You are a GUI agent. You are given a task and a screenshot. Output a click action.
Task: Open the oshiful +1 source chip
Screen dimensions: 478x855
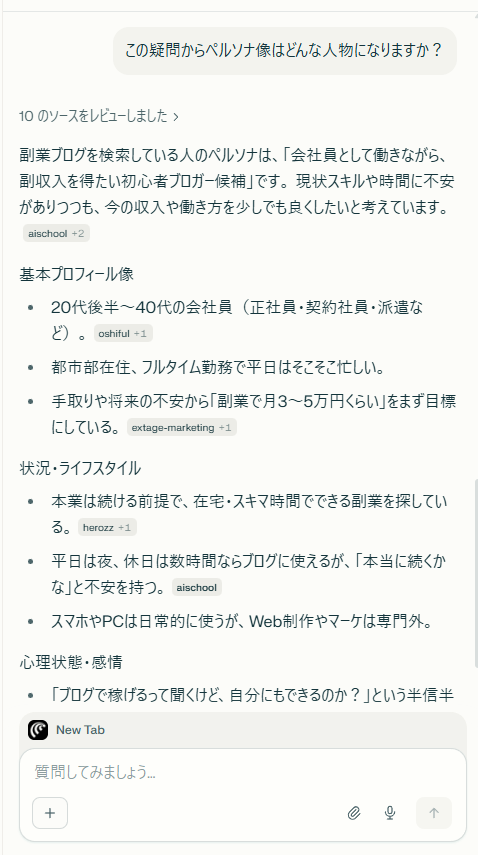(x=123, y=334)
